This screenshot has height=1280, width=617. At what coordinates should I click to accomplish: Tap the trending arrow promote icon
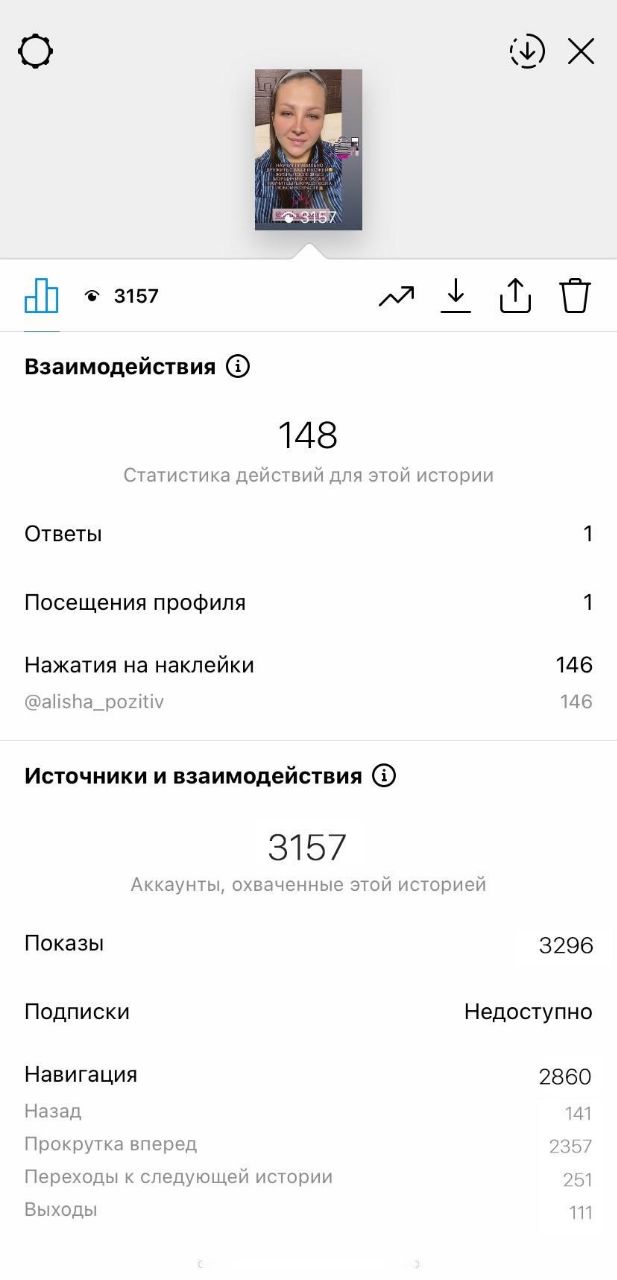[396, 296]
